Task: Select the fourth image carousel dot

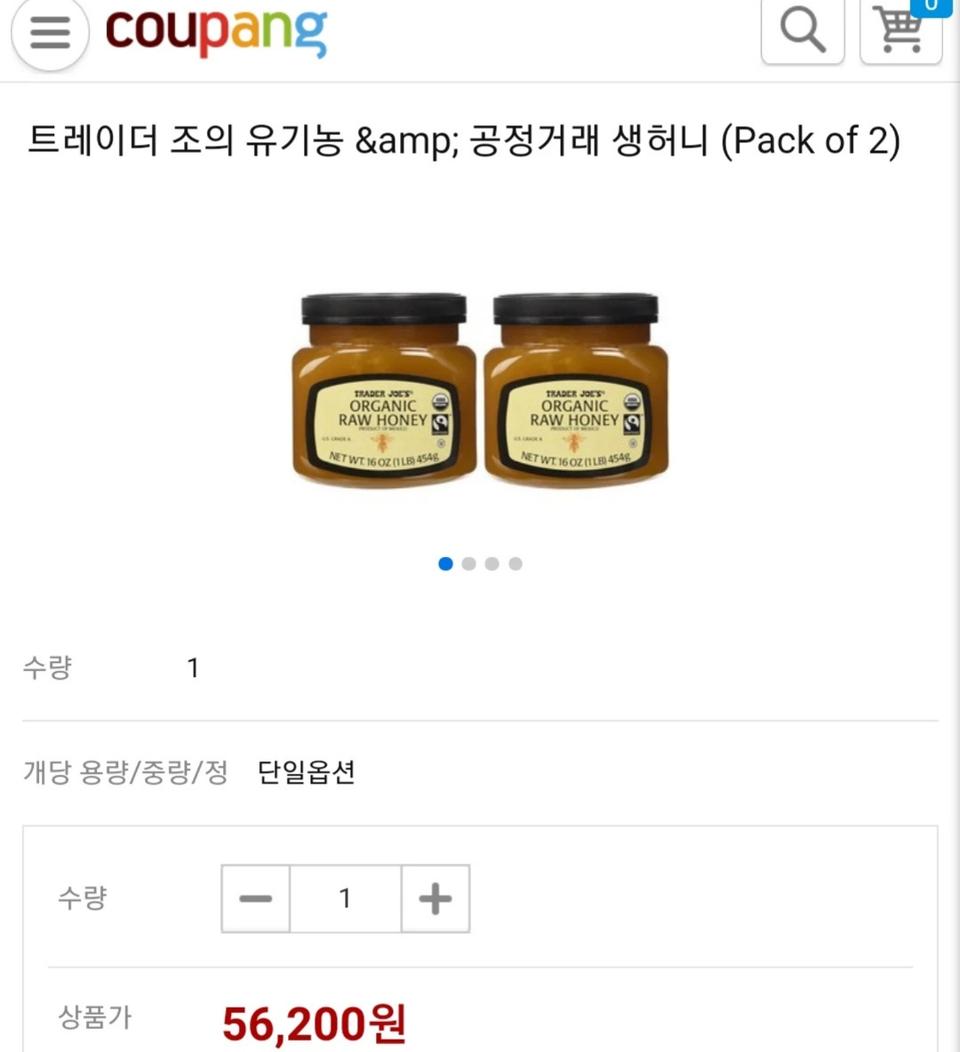Action: coord(516,563)
